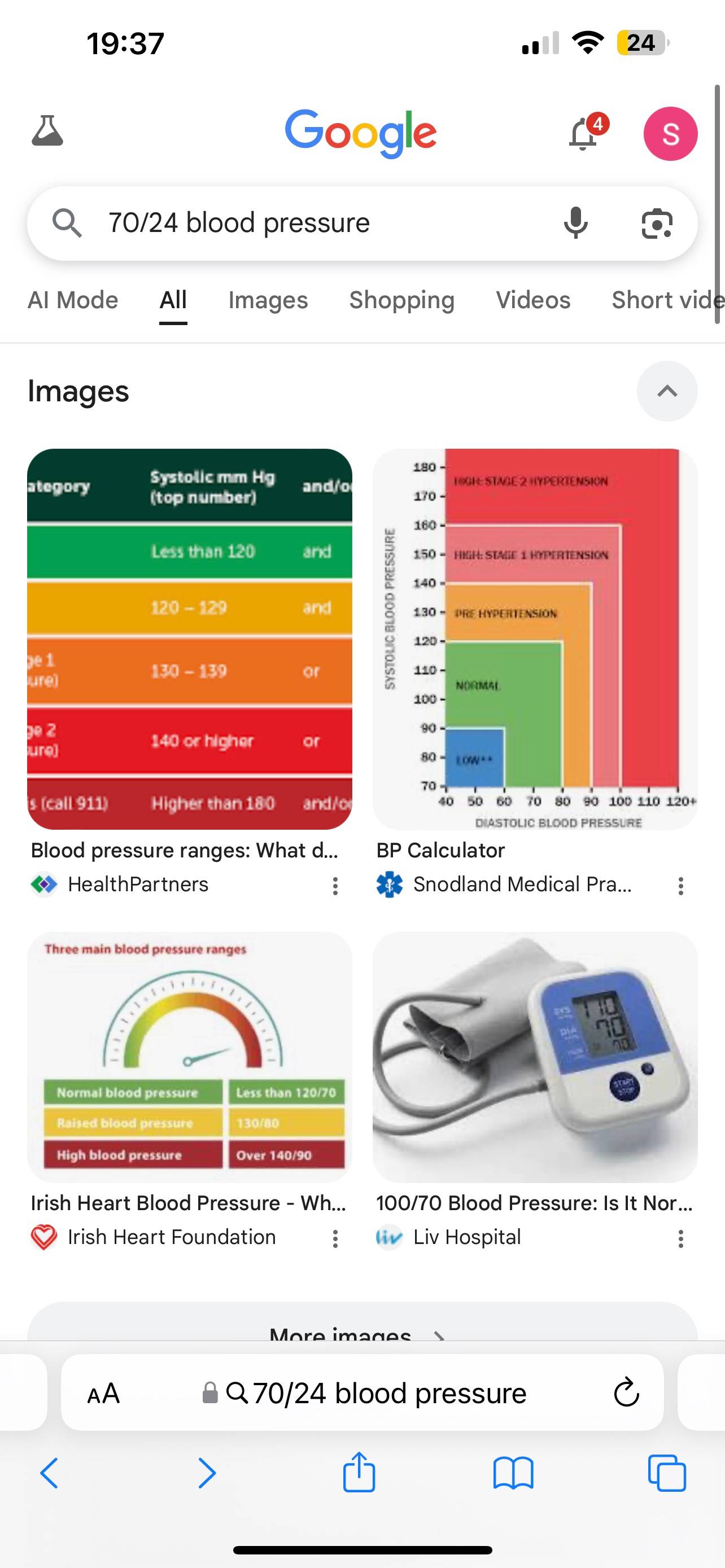Viewport: 725px width, 1568px height.
Task: Start voice search with the microphone
Action: (x=575, y=223)
